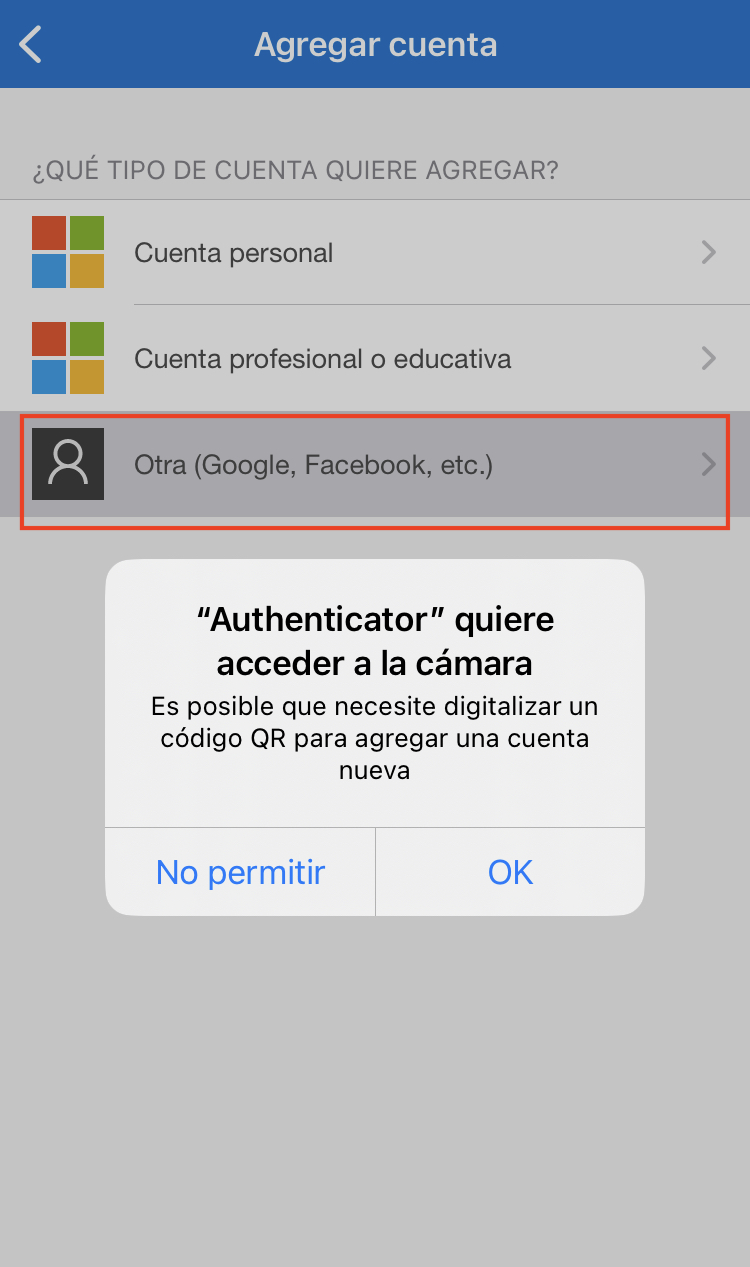Choose Otra (Google, Facebook, etc.)
750x1267 pixels.
pyautogui.click(x=375, y=465)
